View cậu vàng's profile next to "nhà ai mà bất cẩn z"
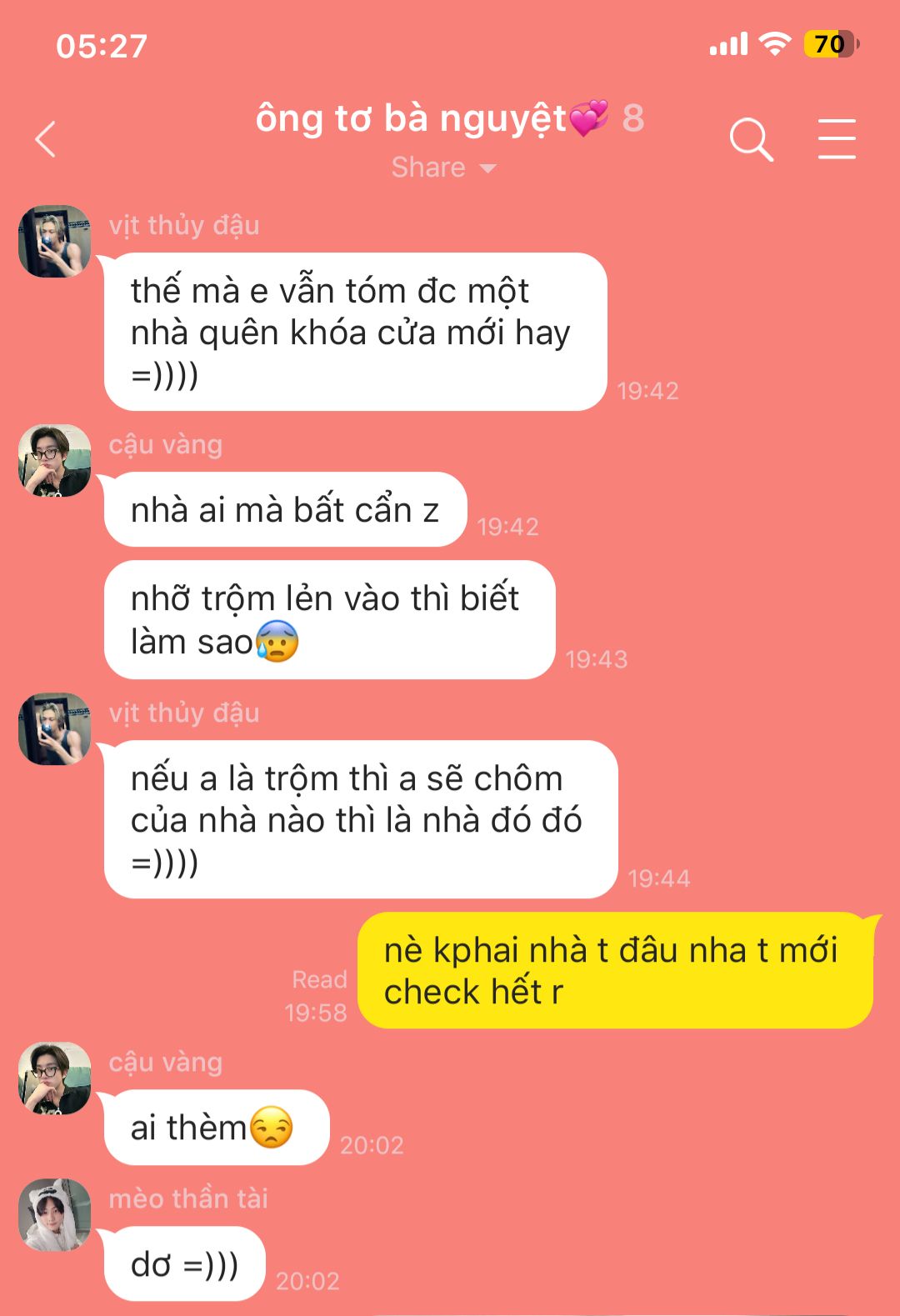Screen dimensions: 900x1316 tap(55, 461)
